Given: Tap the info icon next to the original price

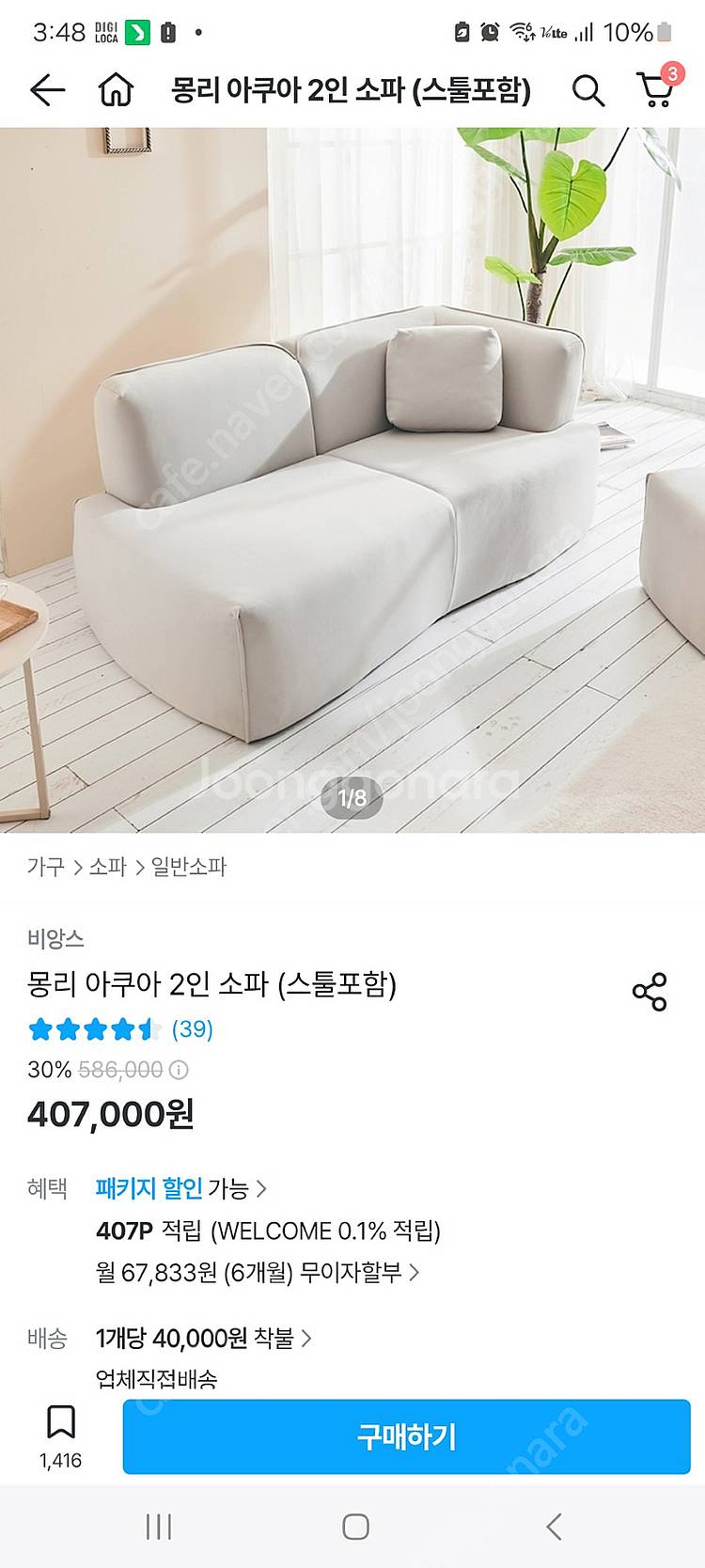Looking at the screenshot, I should point(177,1070).
